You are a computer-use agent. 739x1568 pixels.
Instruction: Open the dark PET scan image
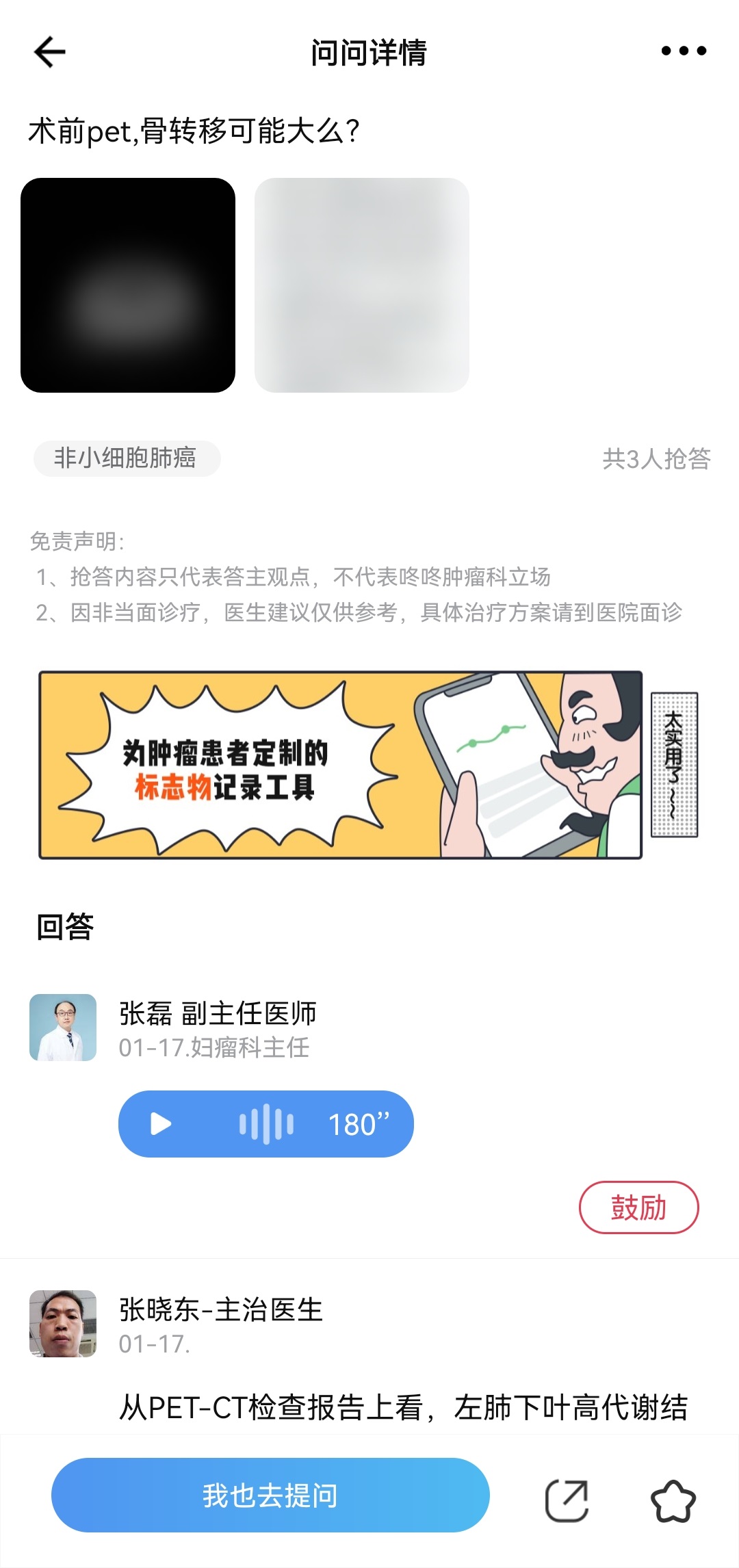coord(128,285)
